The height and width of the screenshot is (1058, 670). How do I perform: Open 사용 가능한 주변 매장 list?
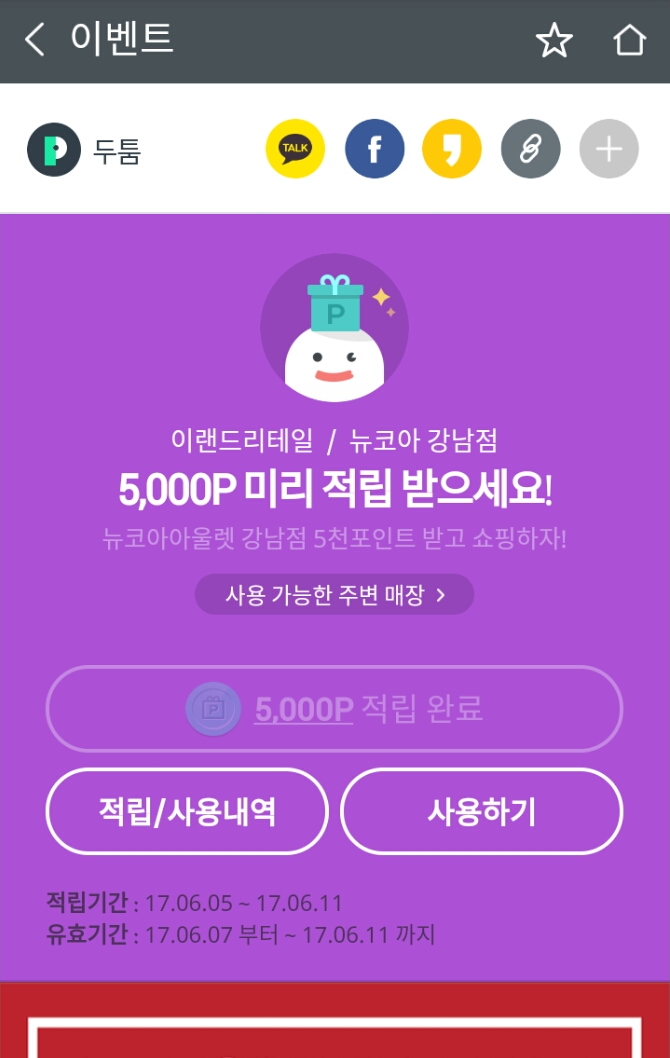(x=334, y=595)
